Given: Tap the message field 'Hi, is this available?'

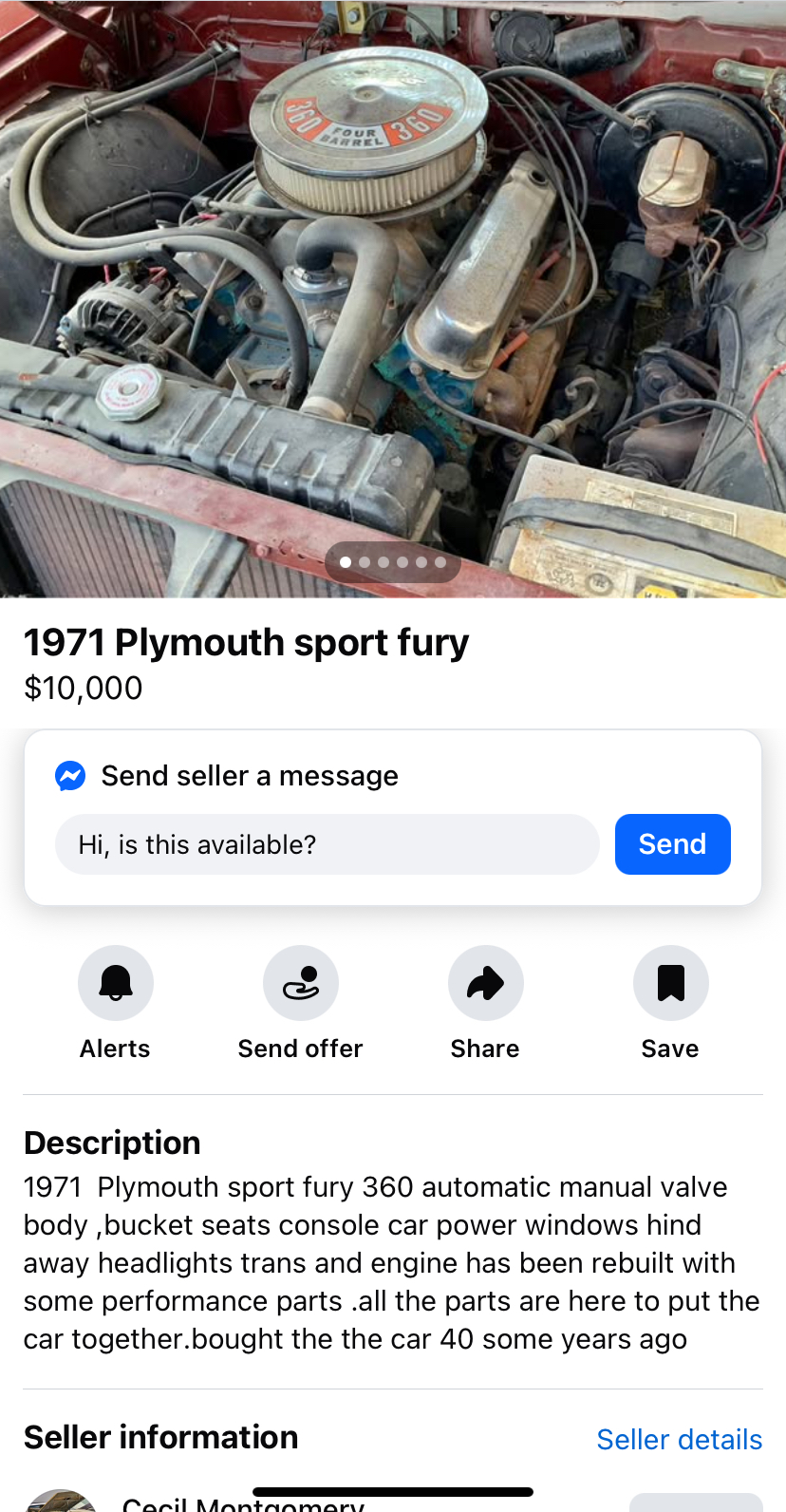Looking at the screenshot, I should [x=327, y=844].
